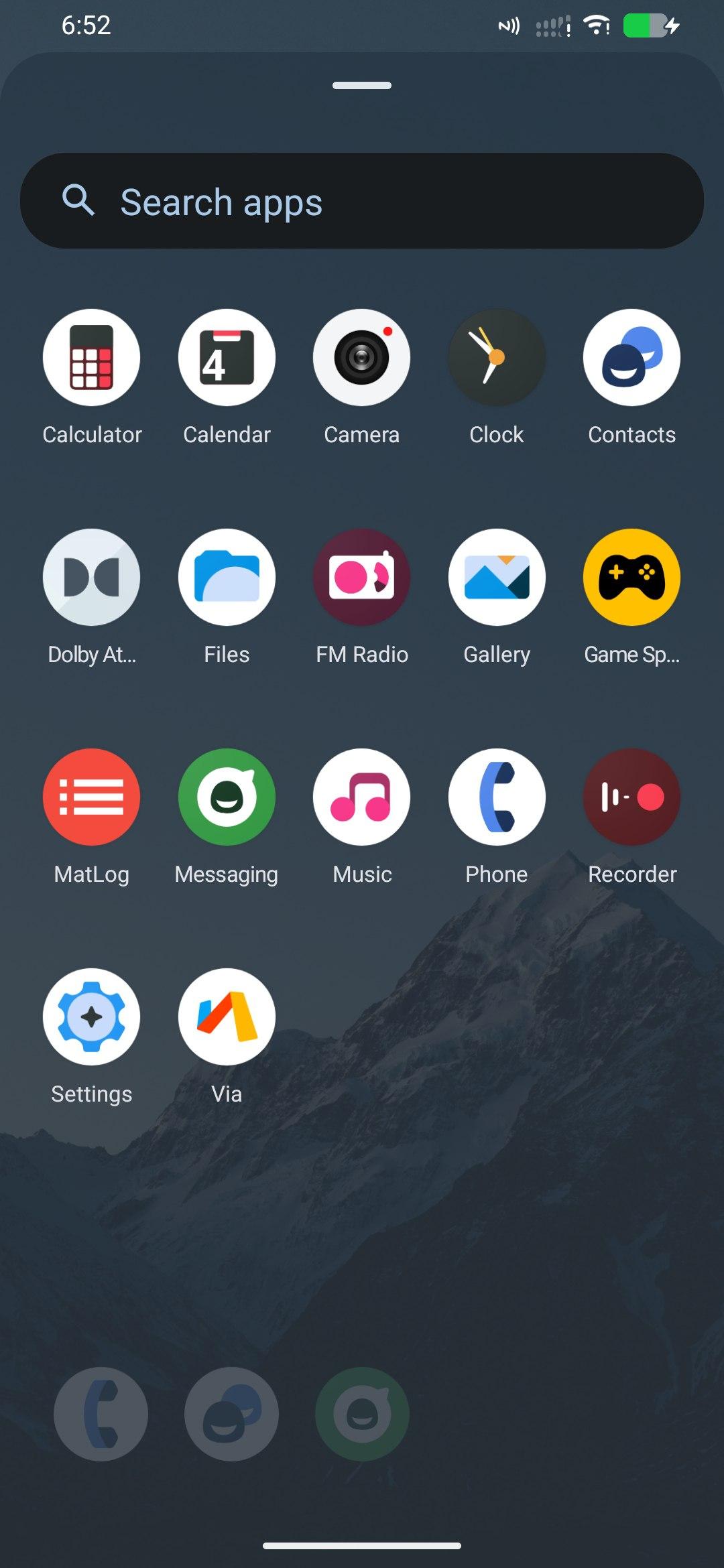The height and width of the screenshot is (1568, 724).
Task: Open the Music app
Action: [x=362, y=797]
